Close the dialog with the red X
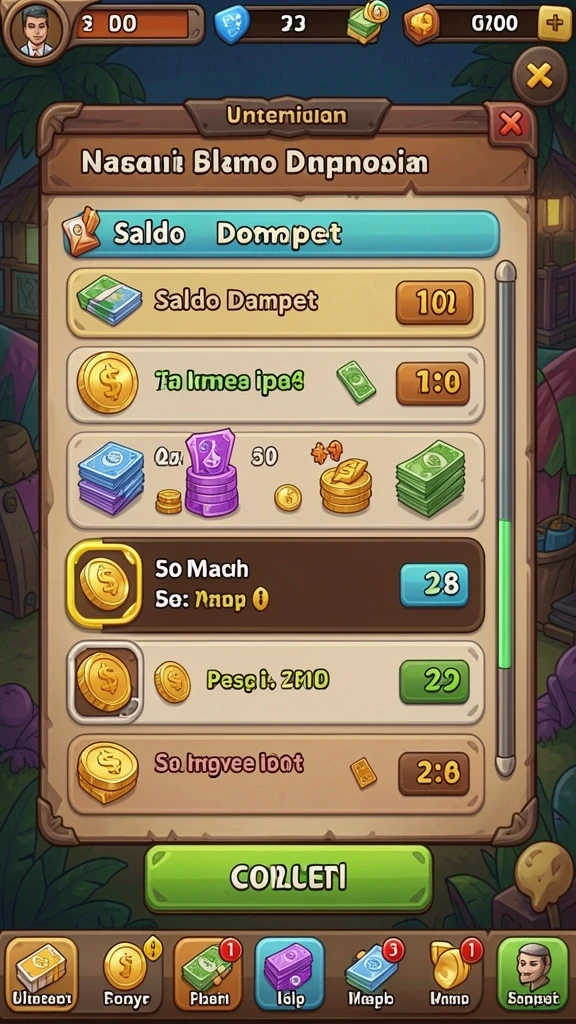Image resolution: width=576 pixels, height=1024 pixels. tap(510, 123)
